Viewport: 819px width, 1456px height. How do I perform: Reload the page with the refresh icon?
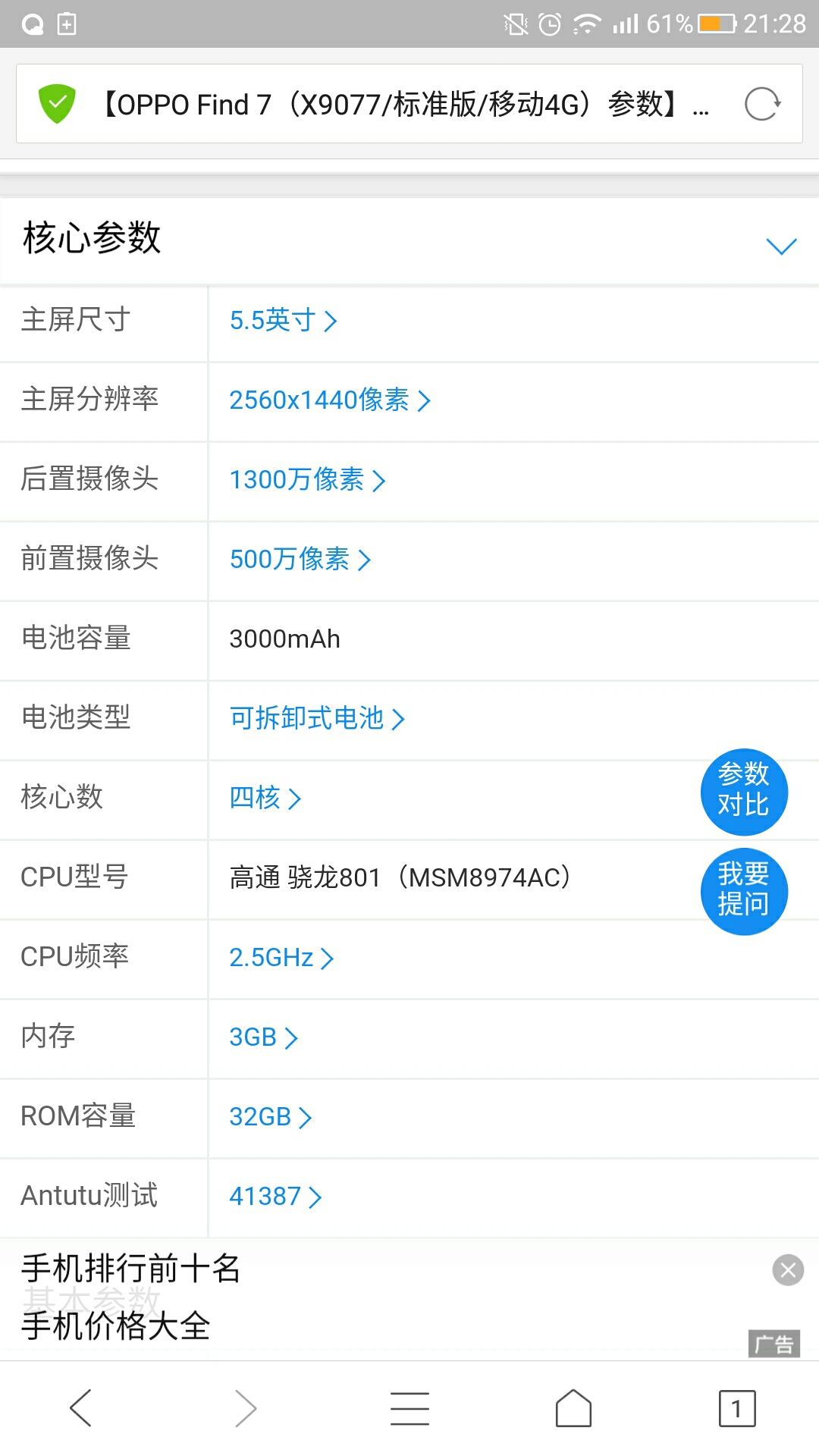pos(762,104)
